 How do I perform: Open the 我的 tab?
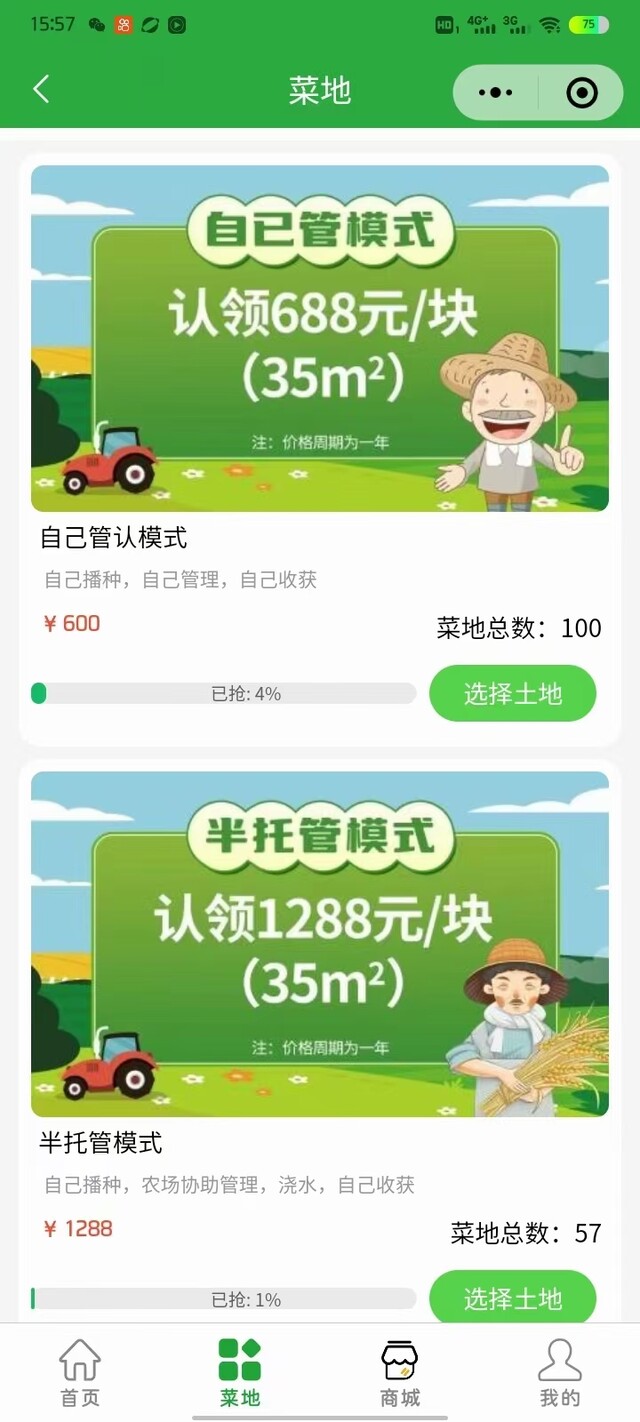[559, 1372]
